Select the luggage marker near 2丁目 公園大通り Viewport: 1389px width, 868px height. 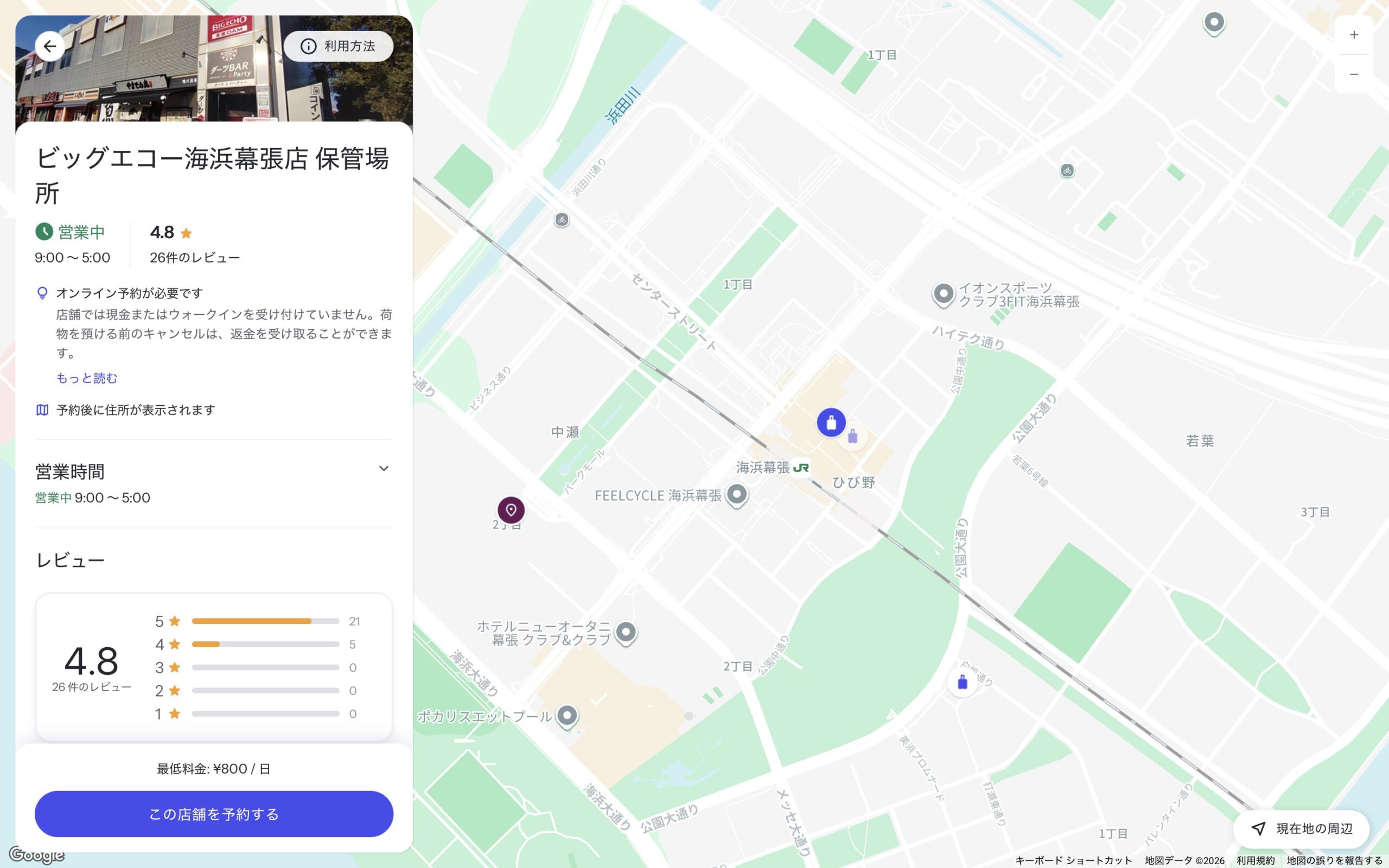(963, 682)
